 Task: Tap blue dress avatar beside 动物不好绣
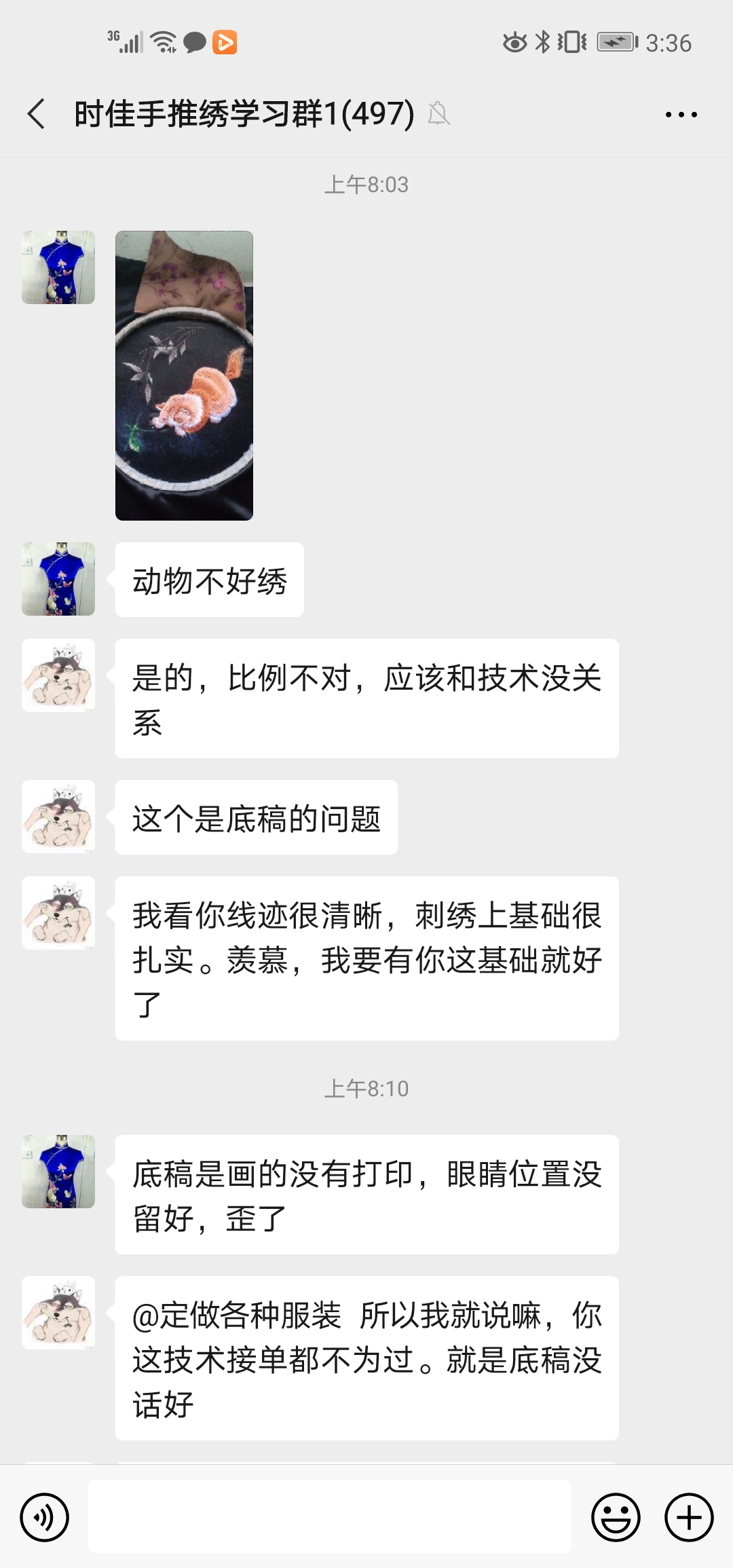pos(58,579)
